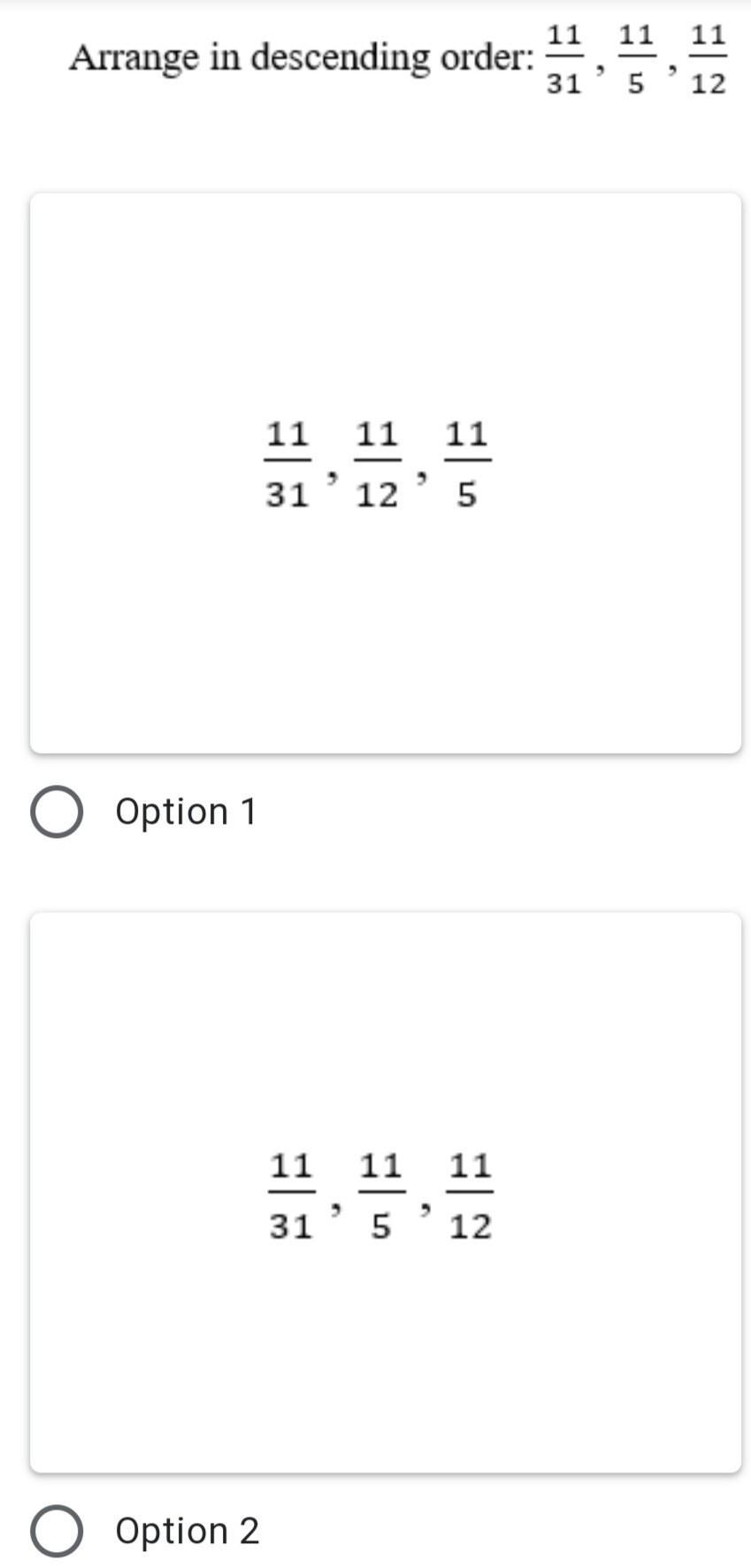
Task: Select the Option 1 radio button
Action: pos(57,811)
